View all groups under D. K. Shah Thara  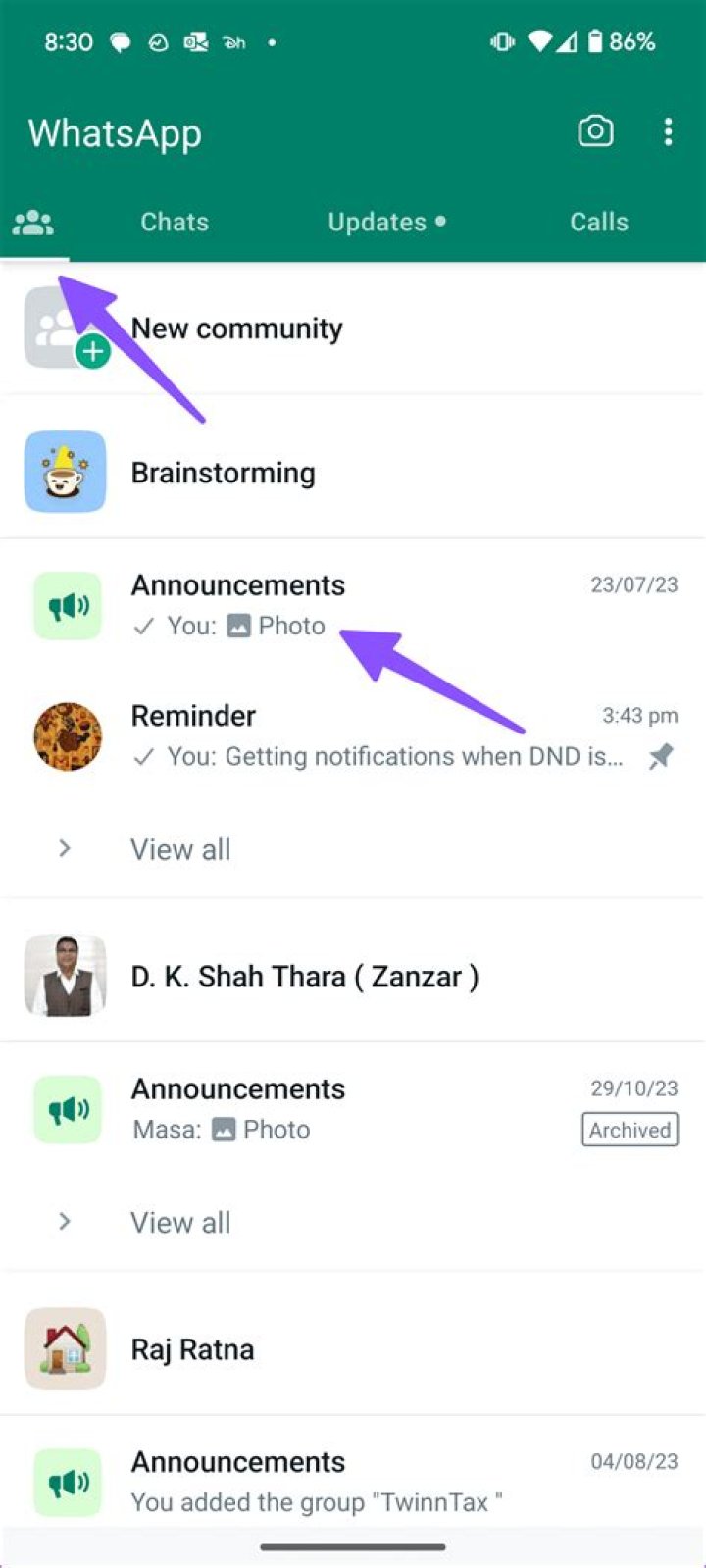click(180, 1223)
